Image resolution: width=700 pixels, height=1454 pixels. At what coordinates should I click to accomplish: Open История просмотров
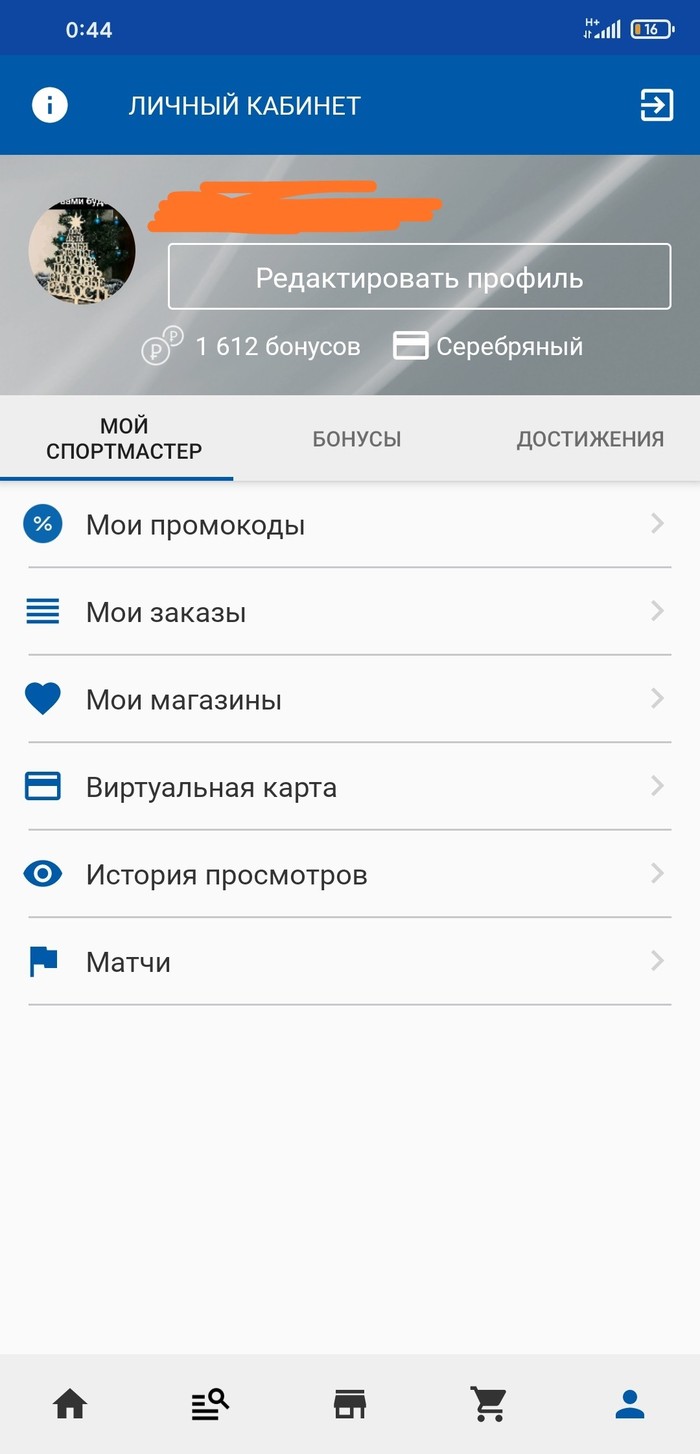tap(349, 875)
